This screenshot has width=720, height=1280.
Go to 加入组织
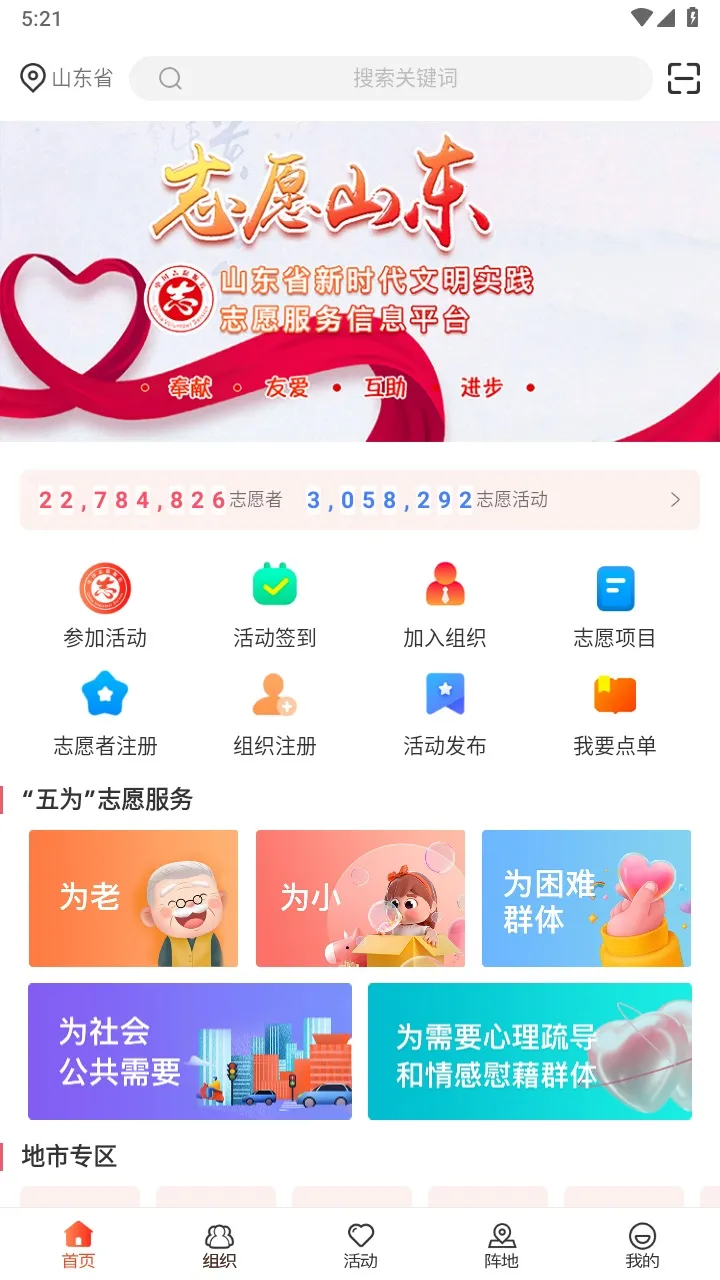pyautogui.click(x=445, y=605)
